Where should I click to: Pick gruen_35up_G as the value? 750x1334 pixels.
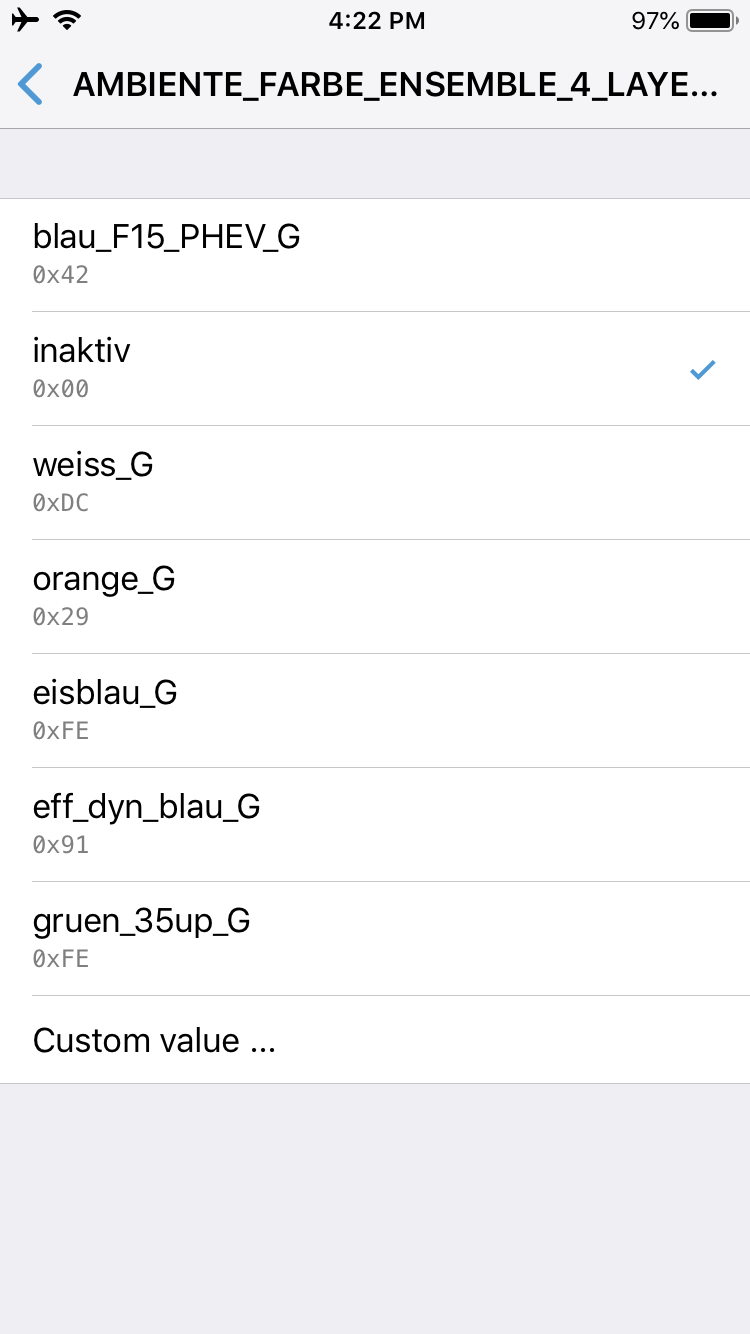375,939
